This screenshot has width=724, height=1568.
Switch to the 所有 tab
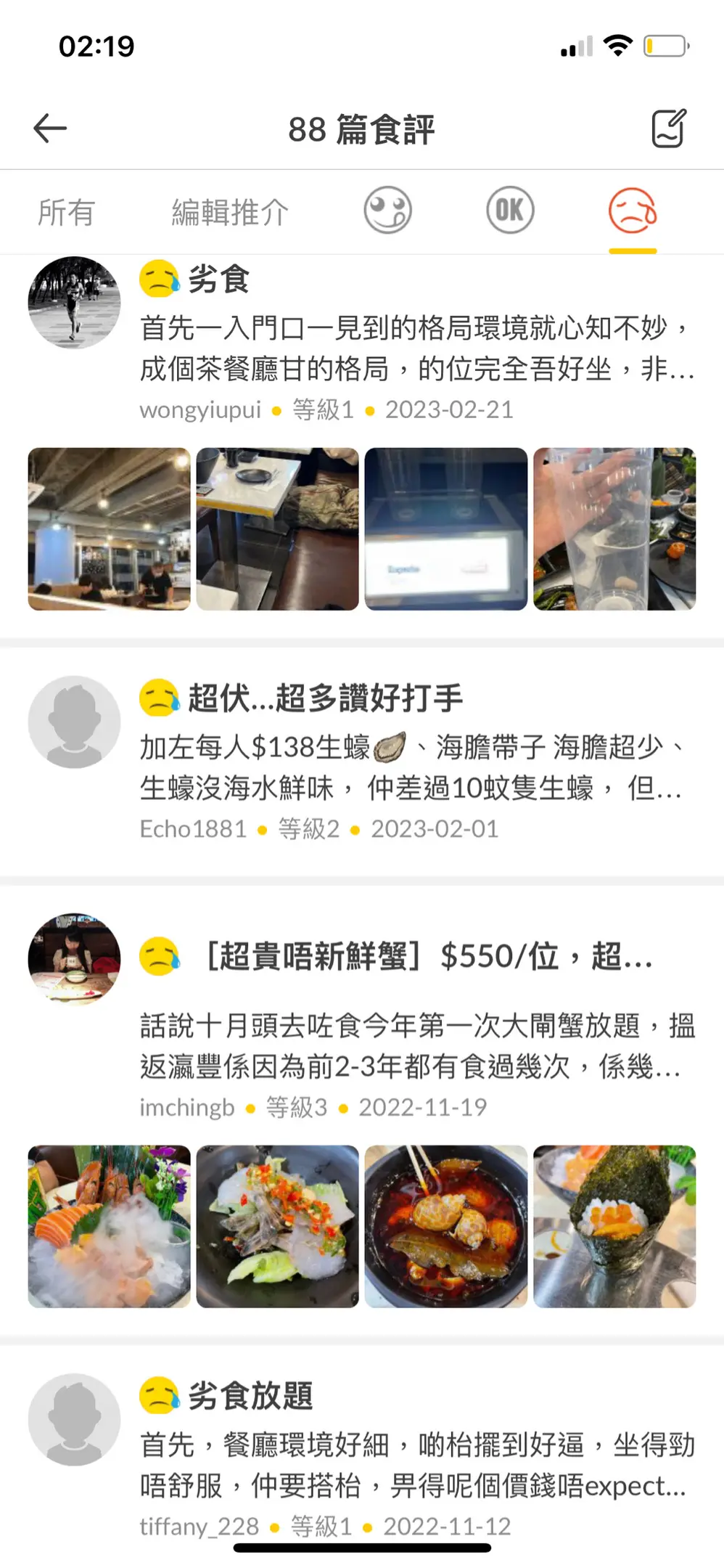(x=66, y=213)
